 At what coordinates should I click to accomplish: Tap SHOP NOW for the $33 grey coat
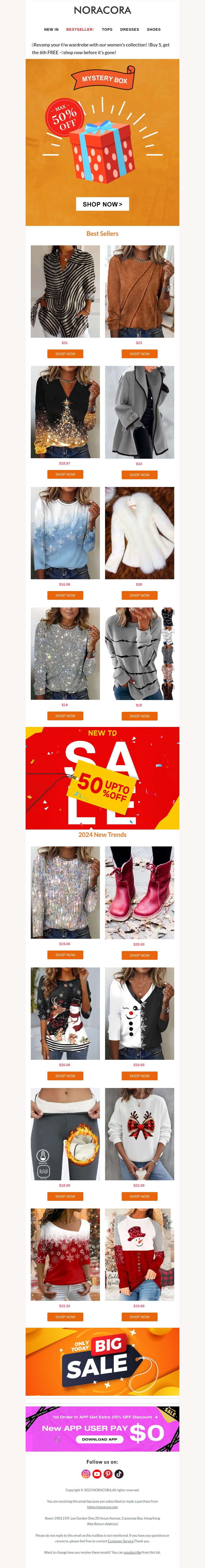tap(139, 475)
